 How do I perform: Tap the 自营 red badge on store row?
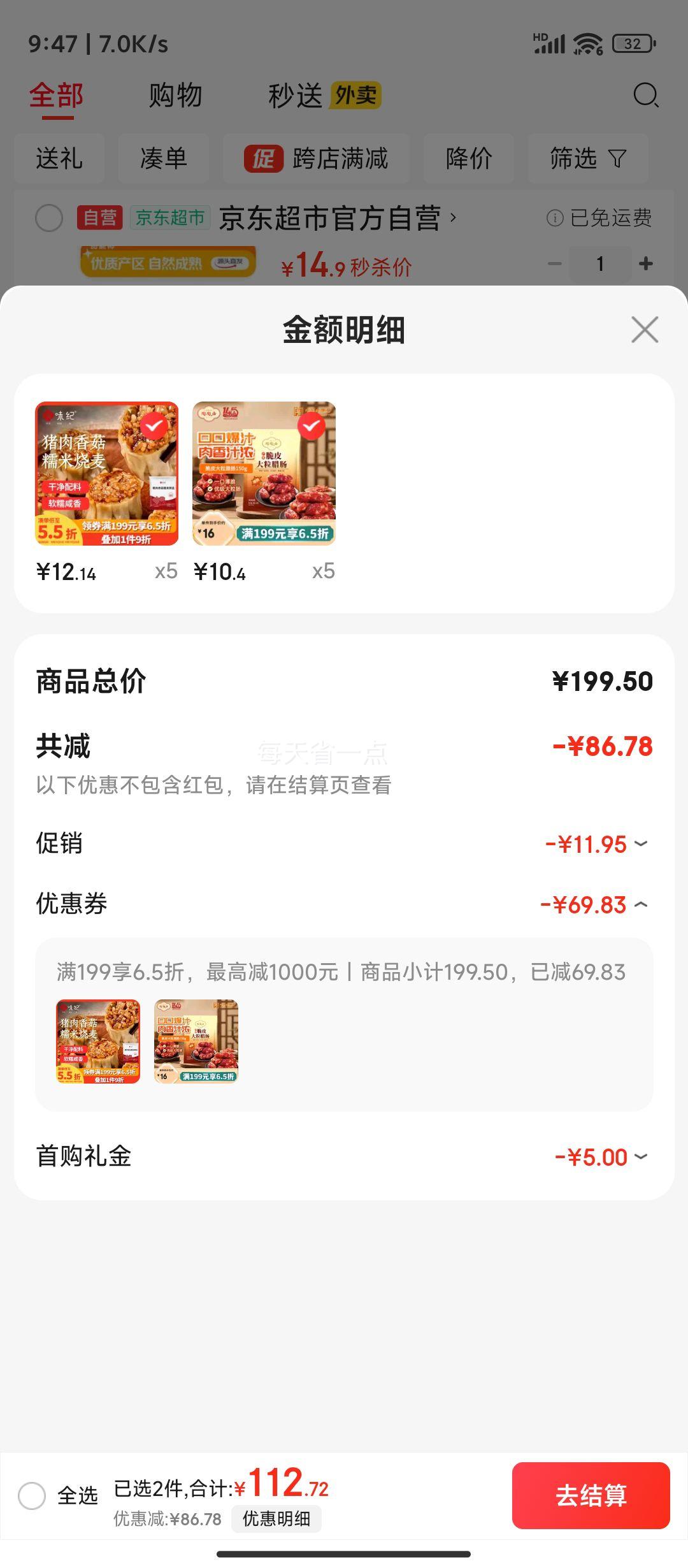(x=101, y=217)
